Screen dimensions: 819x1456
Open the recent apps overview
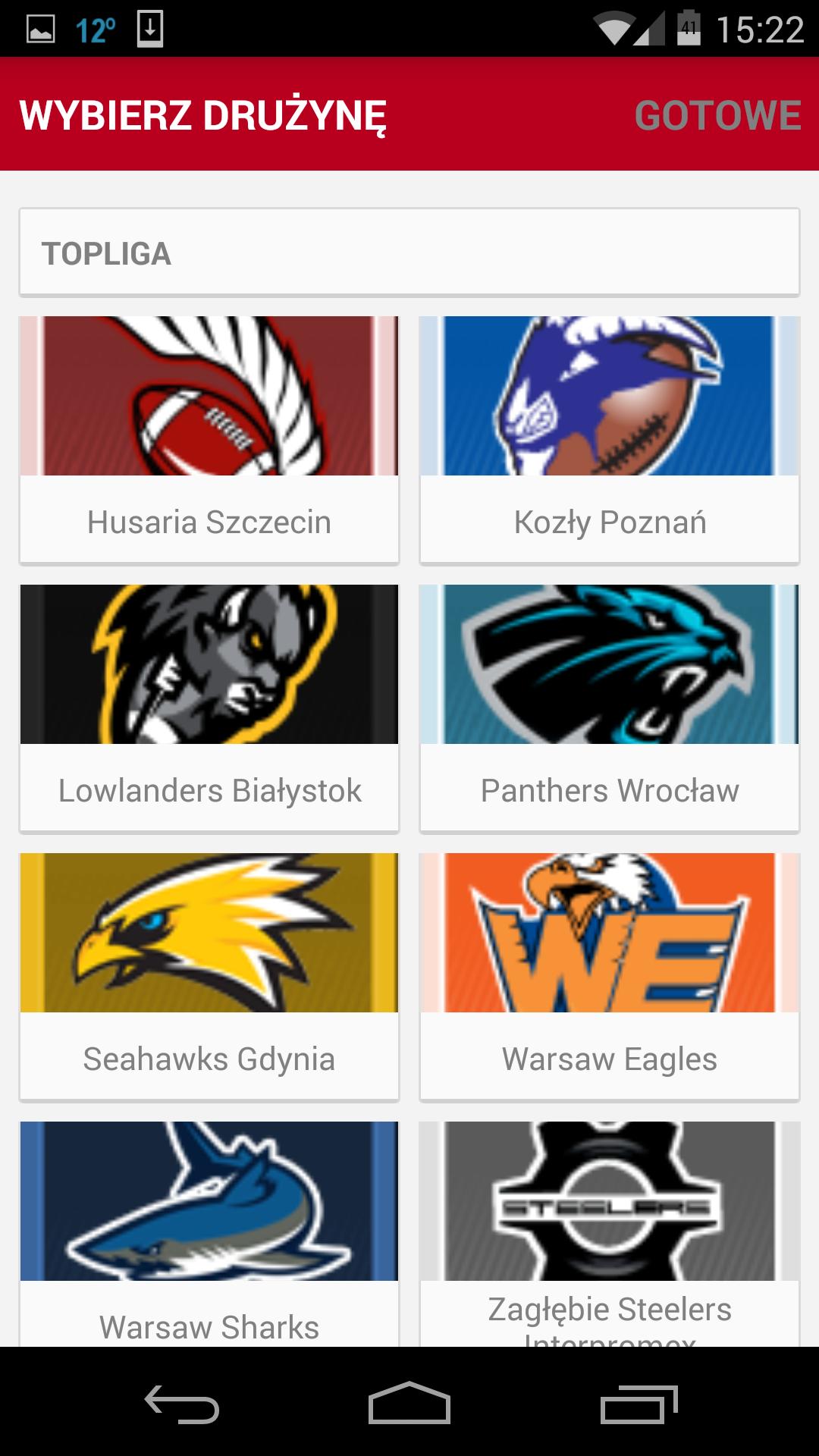click(639, 1403)
